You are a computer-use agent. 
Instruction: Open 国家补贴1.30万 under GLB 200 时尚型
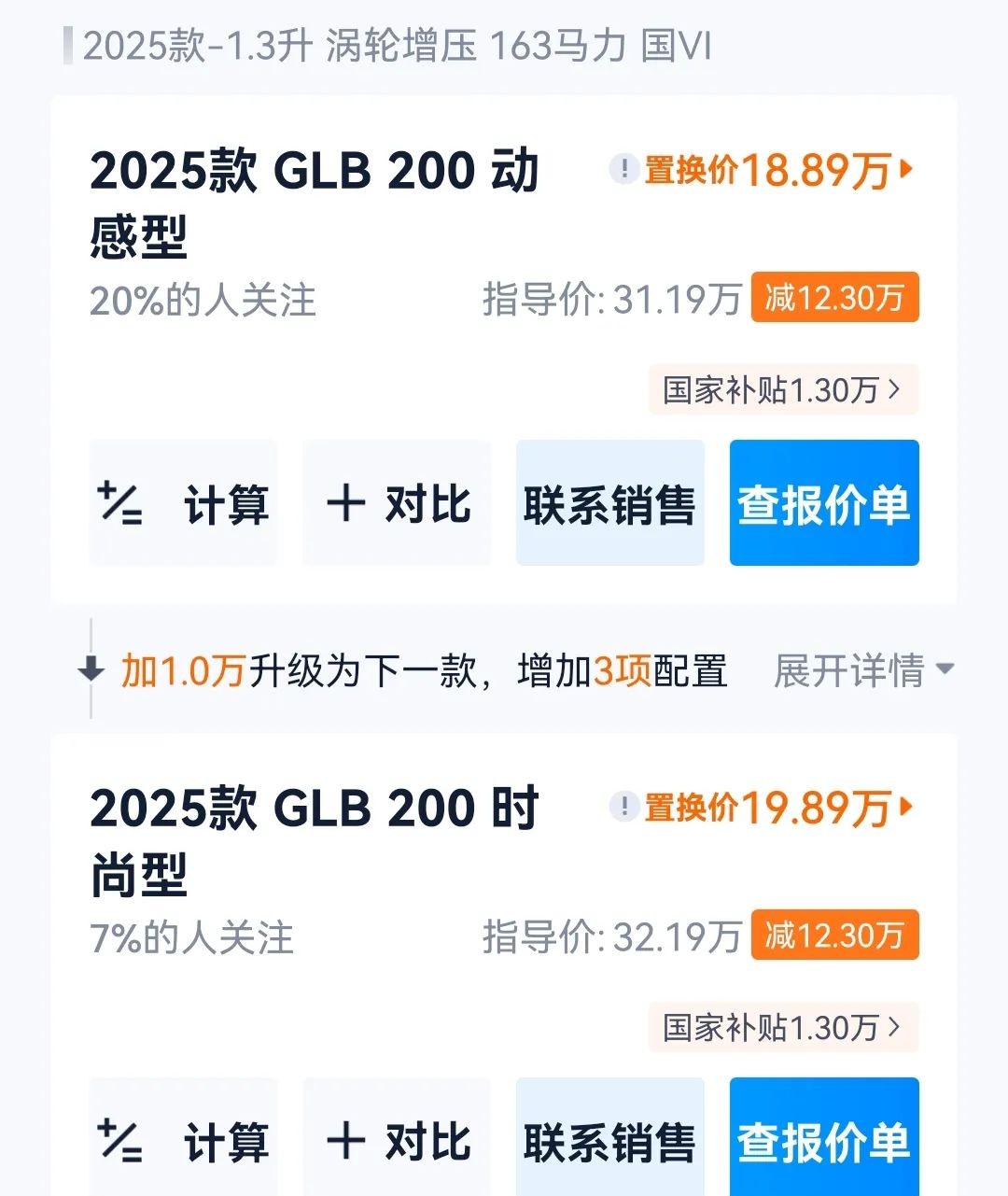pos(782,1027)
